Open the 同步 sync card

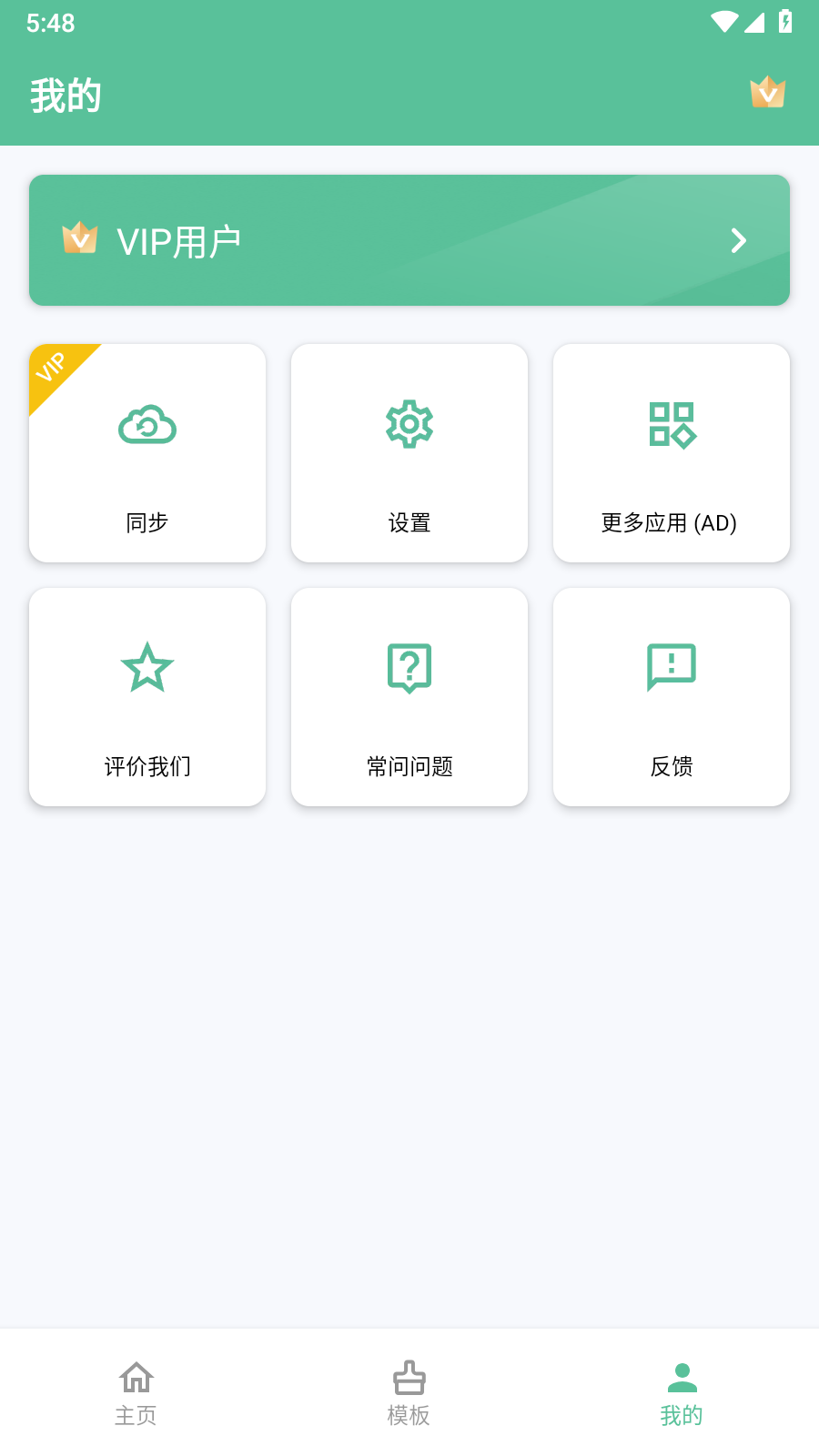click(147, 453)
